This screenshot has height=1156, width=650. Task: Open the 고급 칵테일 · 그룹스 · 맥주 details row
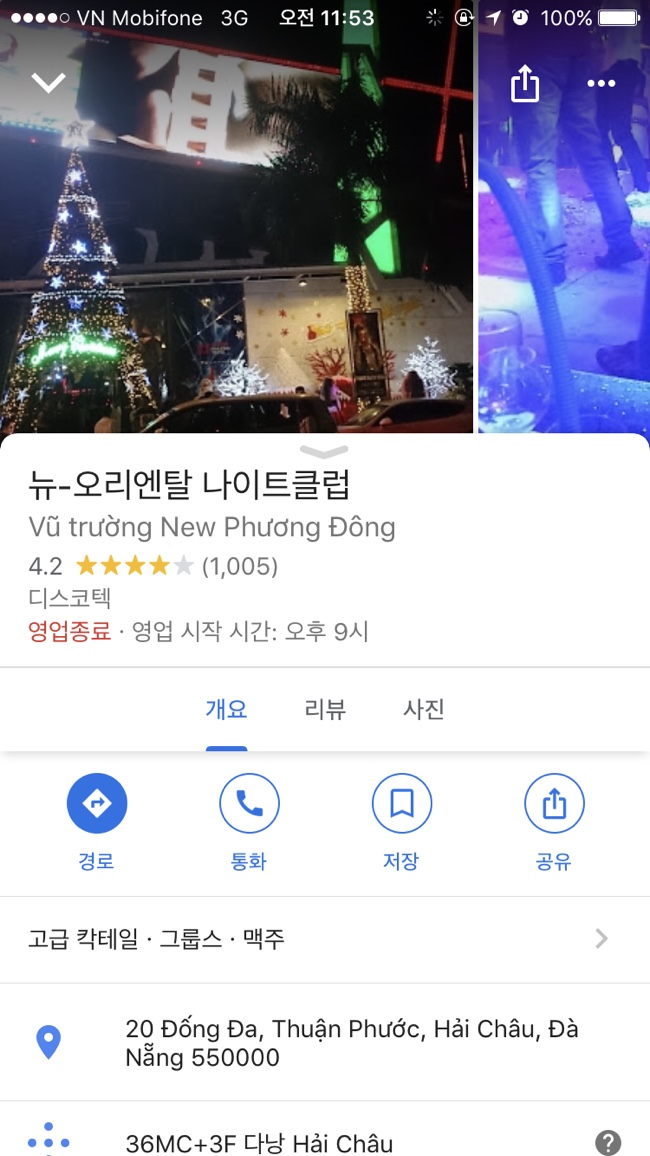pos(325,939)
